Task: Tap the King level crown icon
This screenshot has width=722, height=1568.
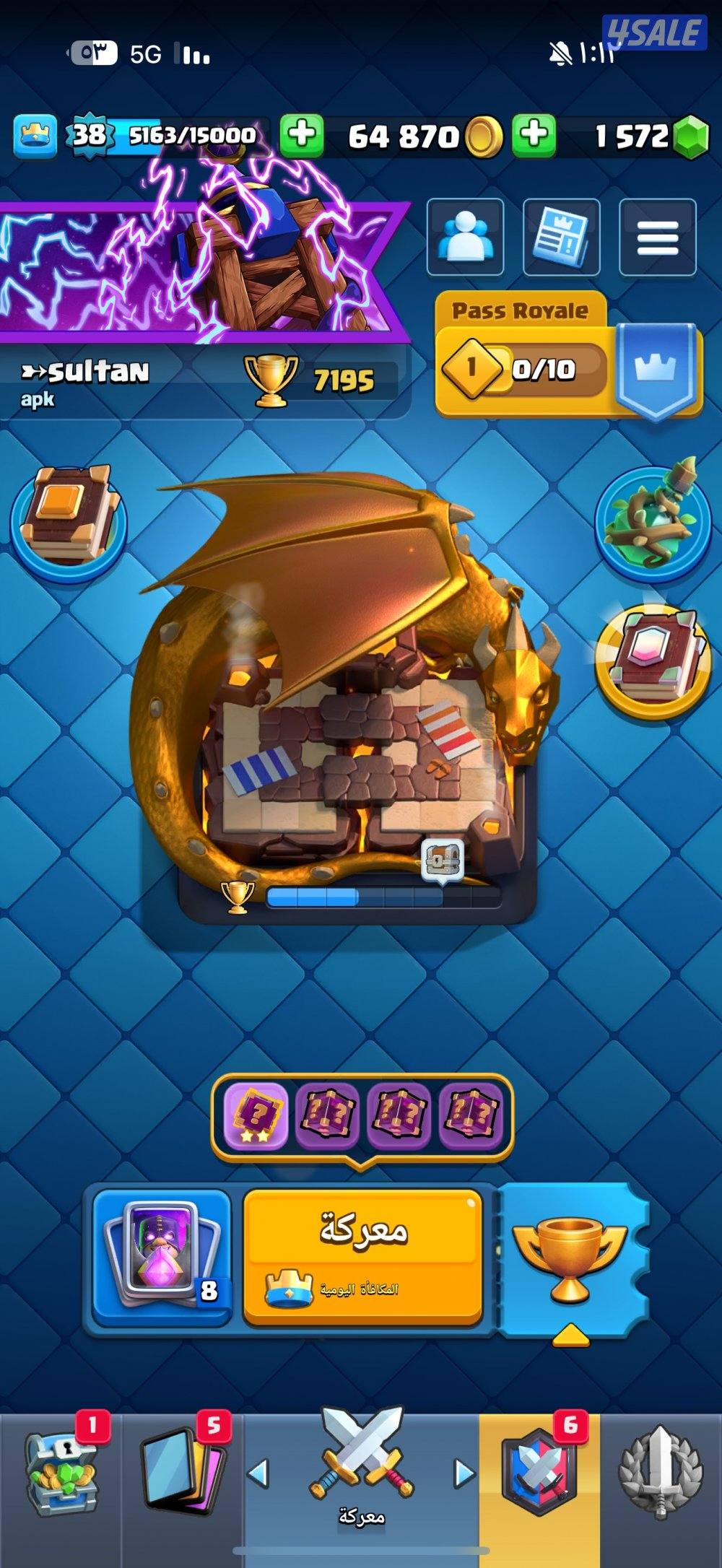Action: 35,135
